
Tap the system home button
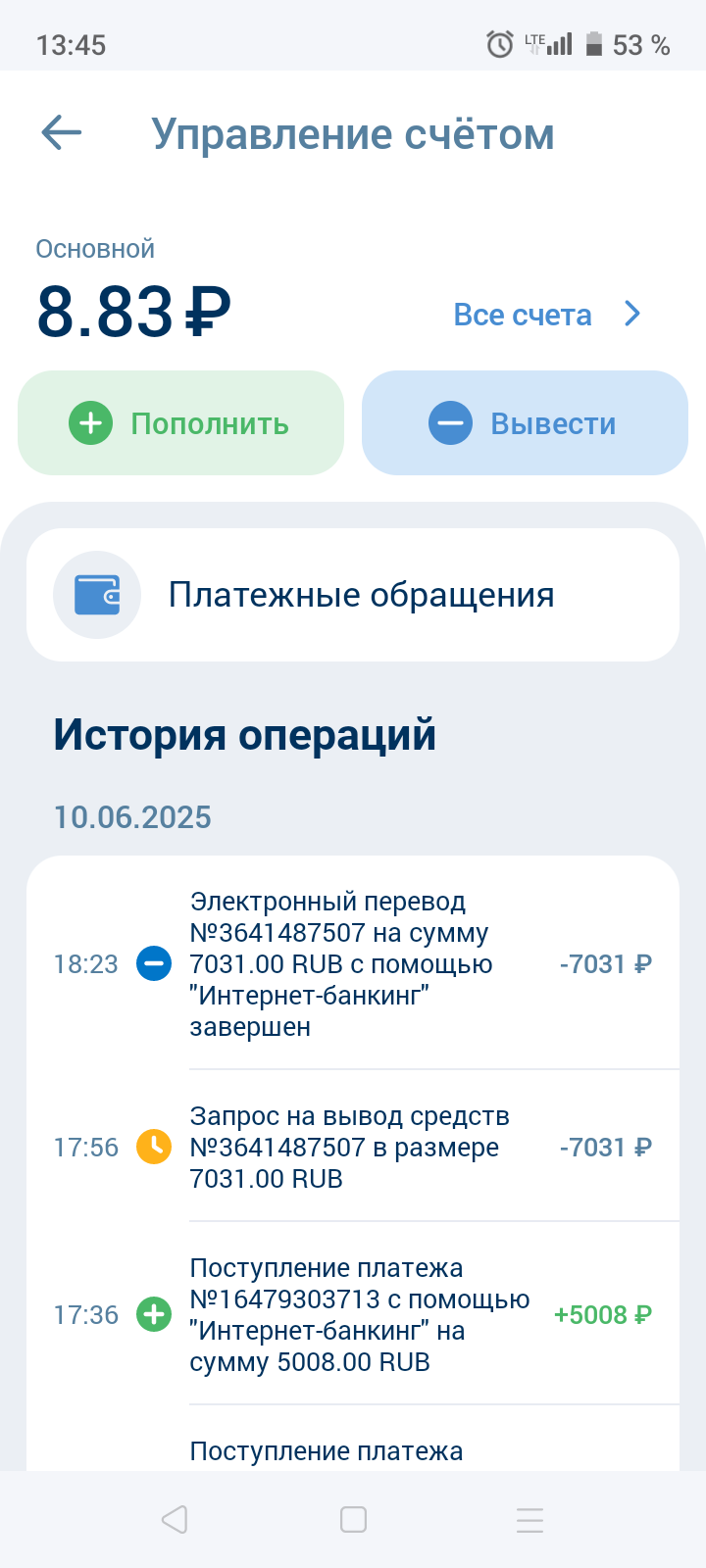(x=353, y=1520)
